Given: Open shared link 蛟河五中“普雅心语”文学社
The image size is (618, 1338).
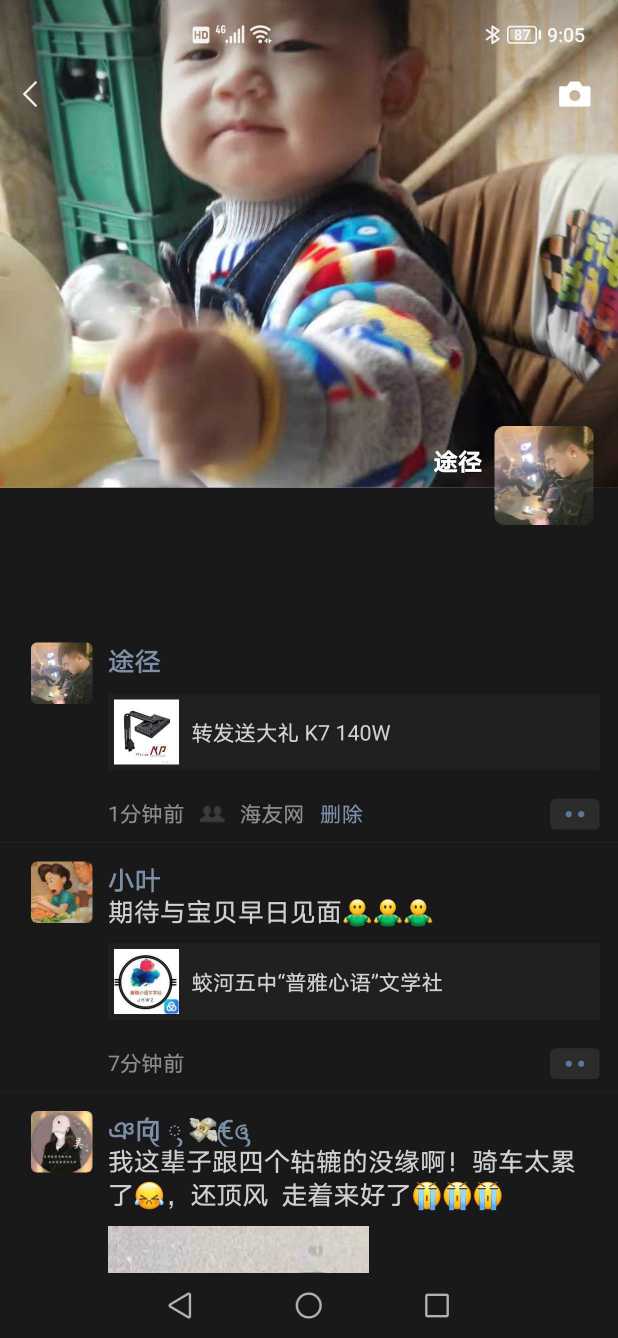Looking at the screenshot, I should coord(354,982).
